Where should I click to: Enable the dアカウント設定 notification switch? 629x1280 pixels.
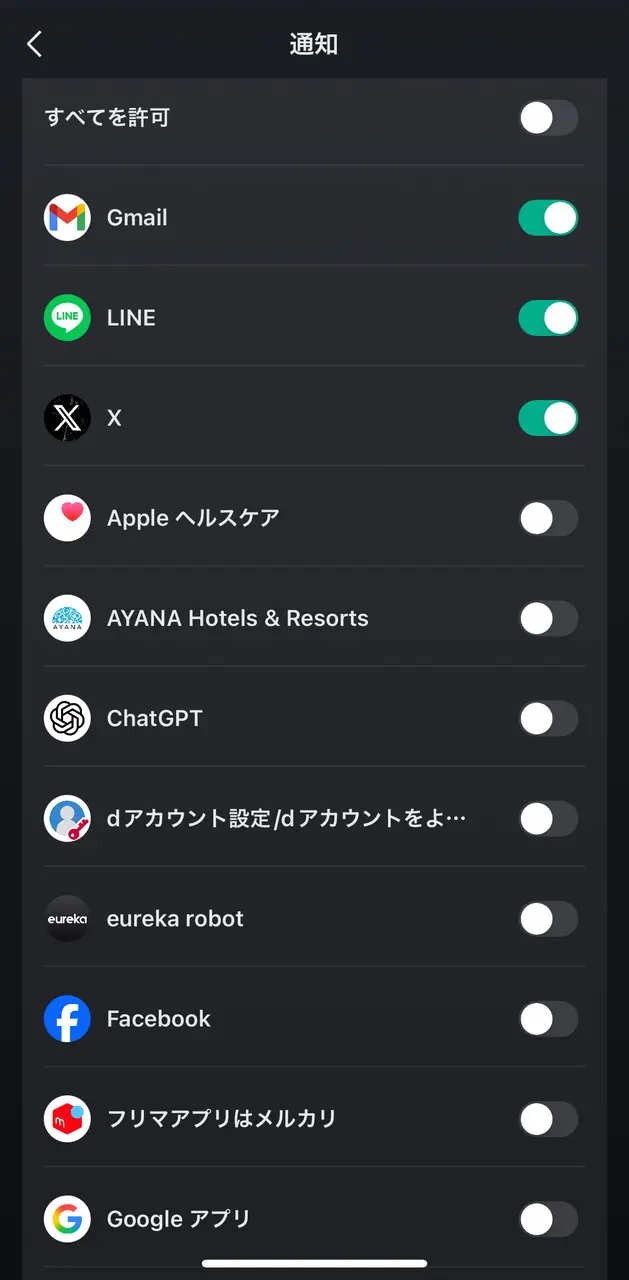click(x=548, y=819)
